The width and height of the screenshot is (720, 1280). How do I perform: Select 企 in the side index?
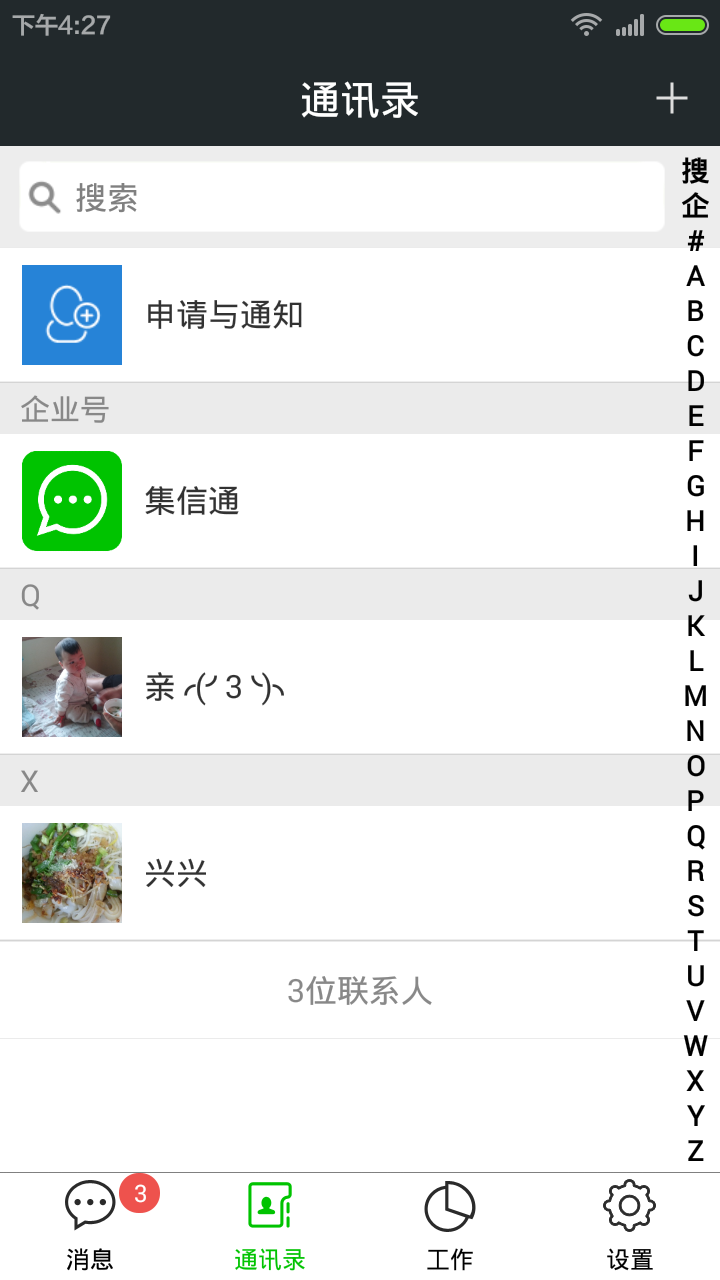(696, 206)
